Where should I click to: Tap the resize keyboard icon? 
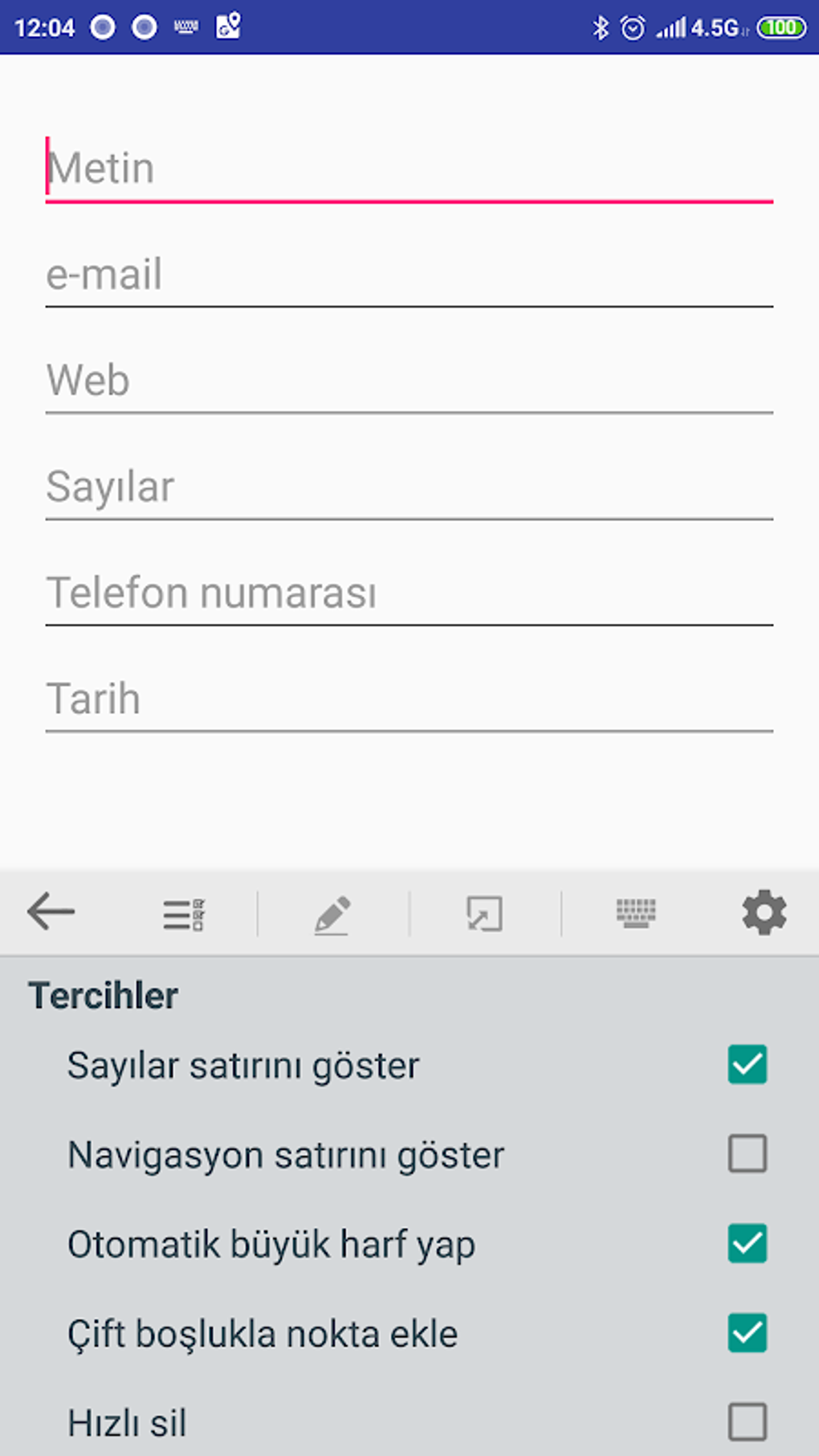click(485, 915)
